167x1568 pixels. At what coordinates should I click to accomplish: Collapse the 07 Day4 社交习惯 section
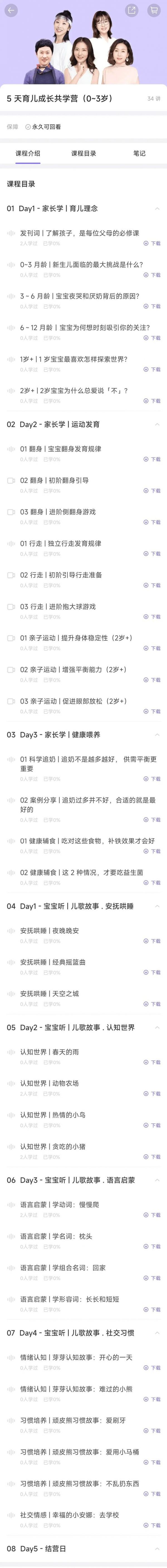click(x=157, y=1333)
